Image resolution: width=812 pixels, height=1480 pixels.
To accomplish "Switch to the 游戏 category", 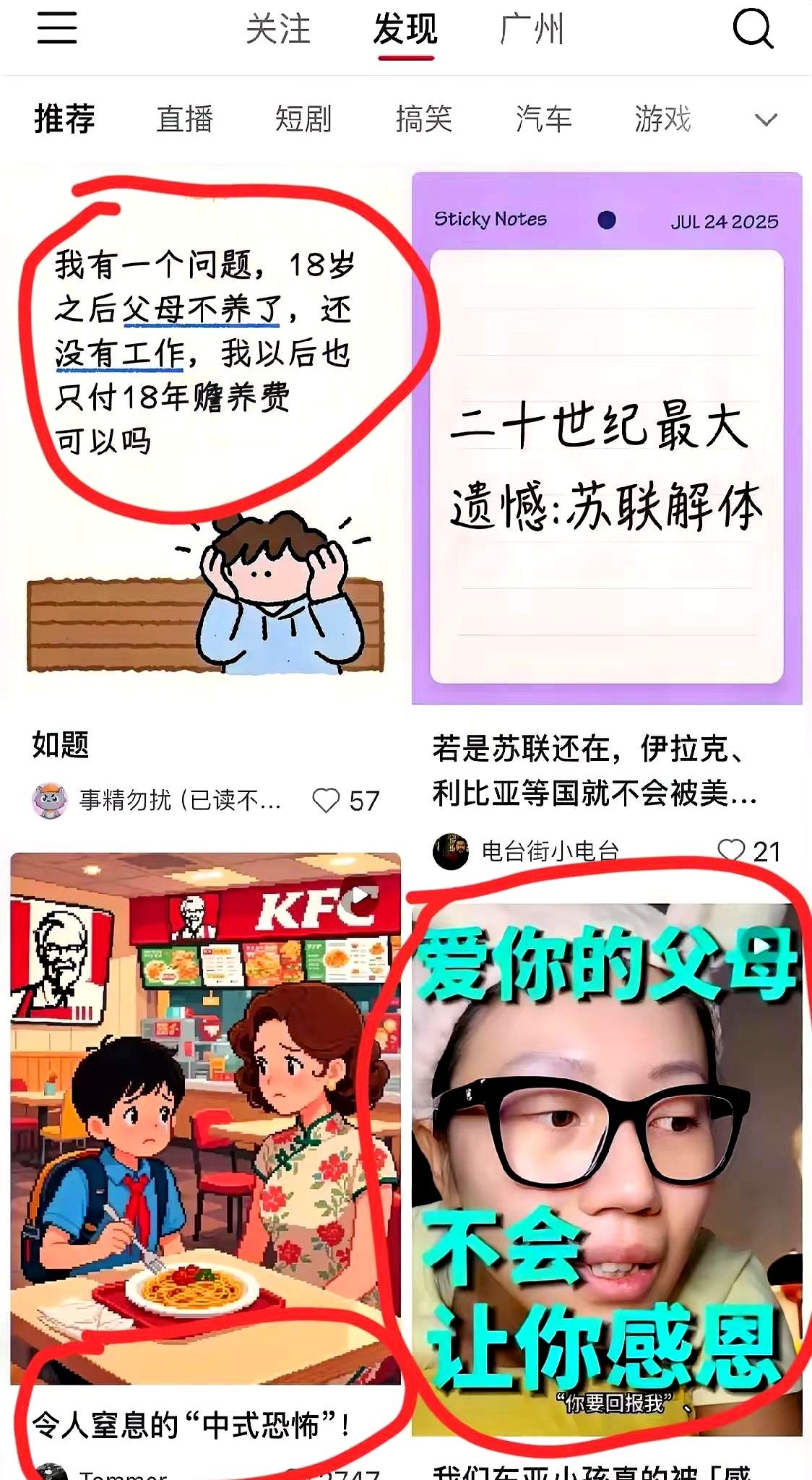I will click(x=662, y=119).
